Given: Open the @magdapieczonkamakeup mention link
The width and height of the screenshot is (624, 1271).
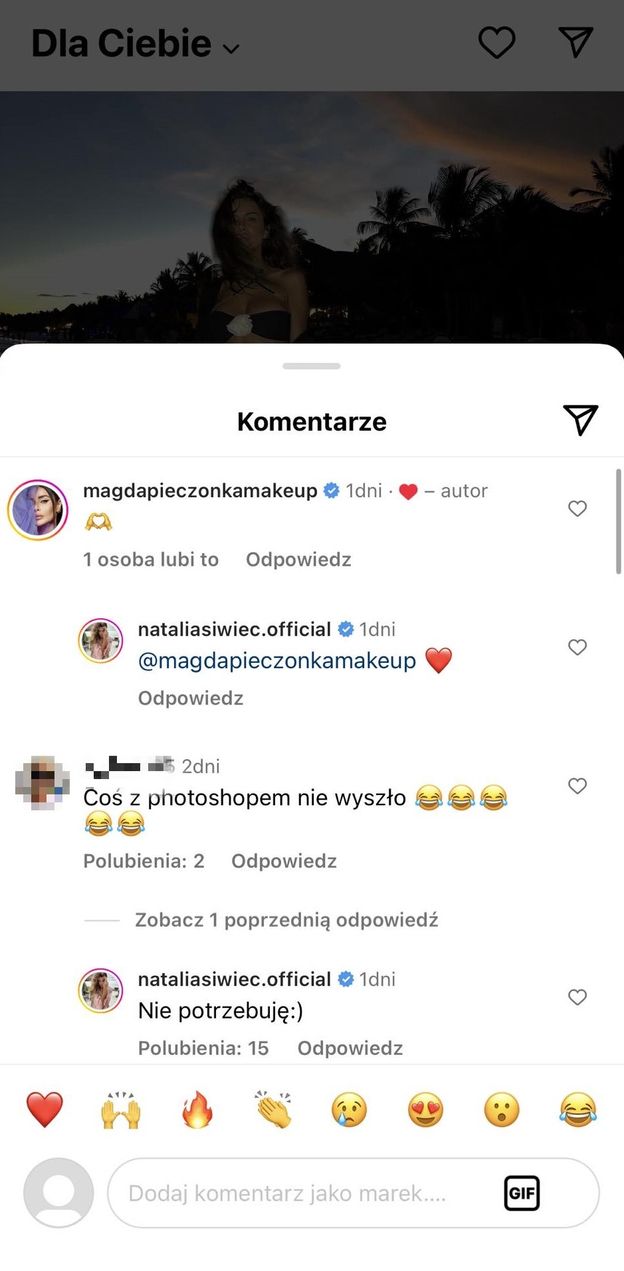Looking at the screenshot, I should point(277,660).
